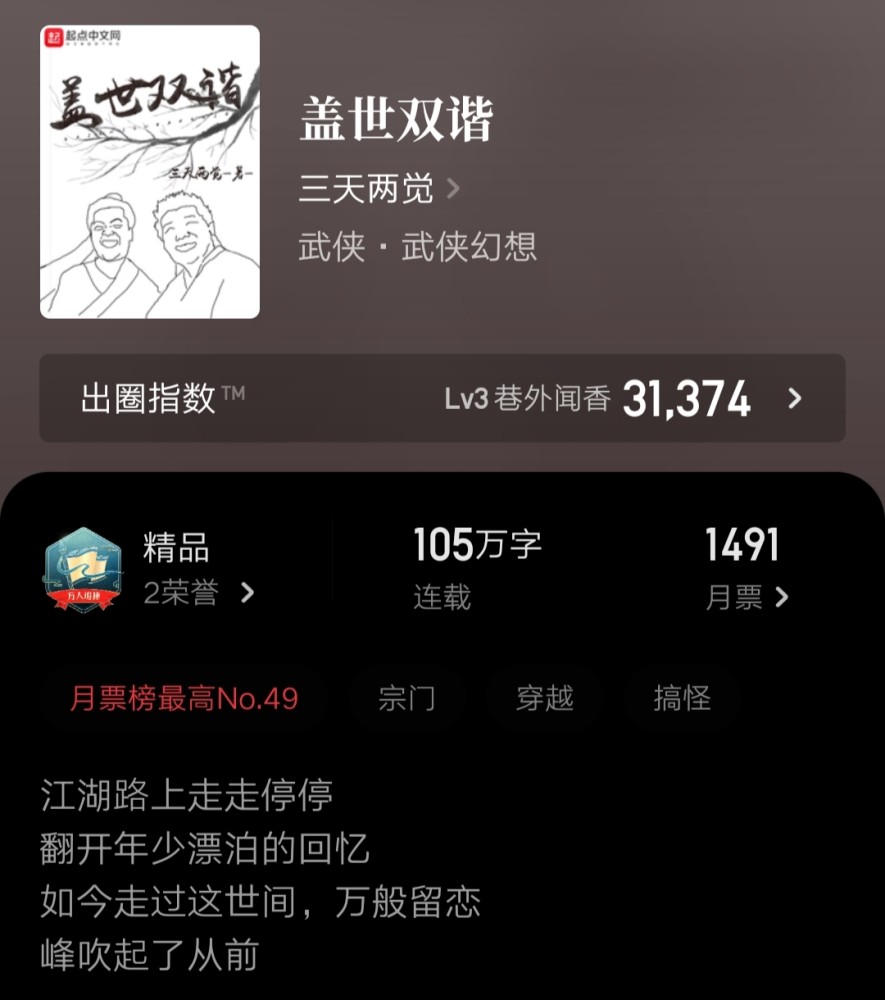This screenshot has height=1000, width=885.
Task: Select the 穿越 tag
Action: click(545, 700)
